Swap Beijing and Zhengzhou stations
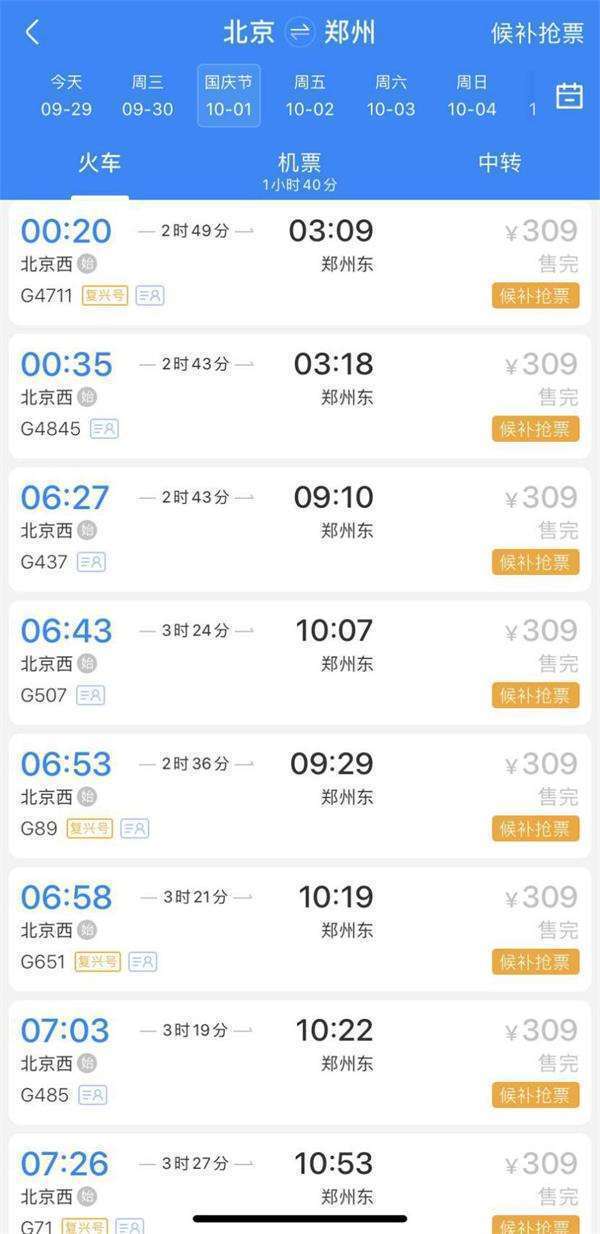The width and height of the screenshot is (600, 1234). pyautogui.click(x=299, y=32)
